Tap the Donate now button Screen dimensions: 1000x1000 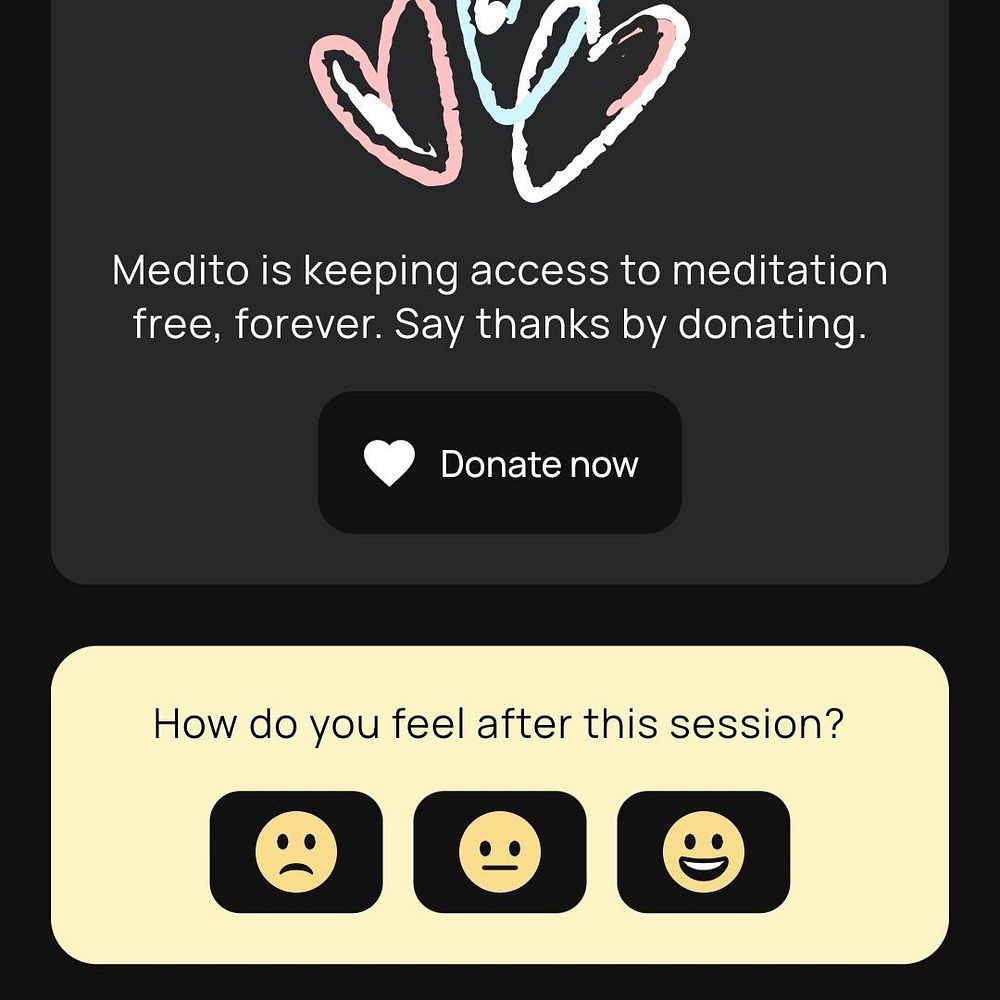pyautogui.click(x=499, y=463)
